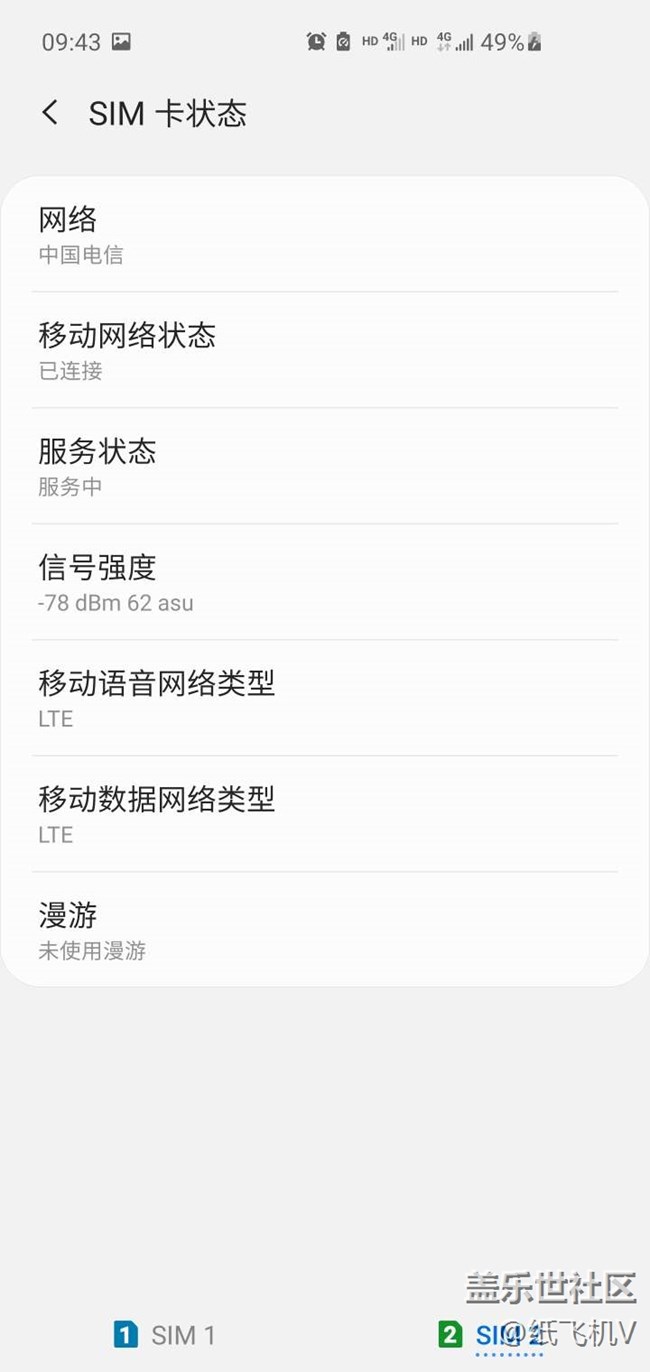Select the SIM 2 tab
Screen dimensions: 650x1372
point(490,1334)
